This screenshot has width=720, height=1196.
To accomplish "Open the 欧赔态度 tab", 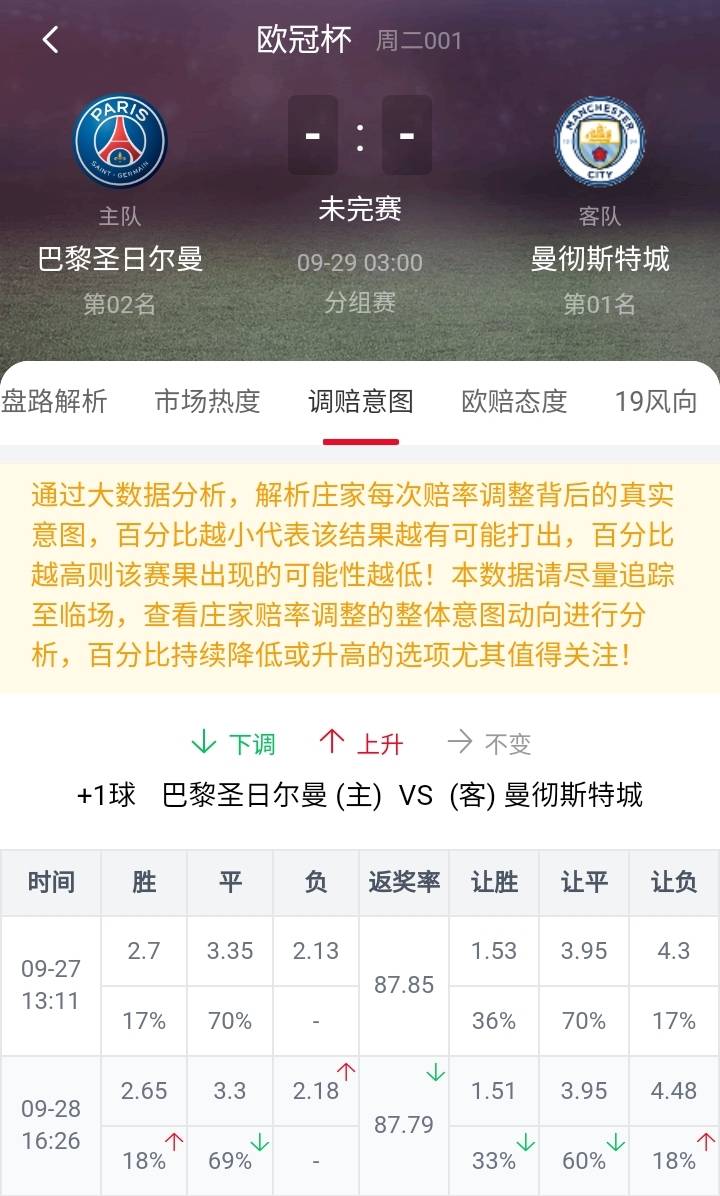I will click(514, 402).
